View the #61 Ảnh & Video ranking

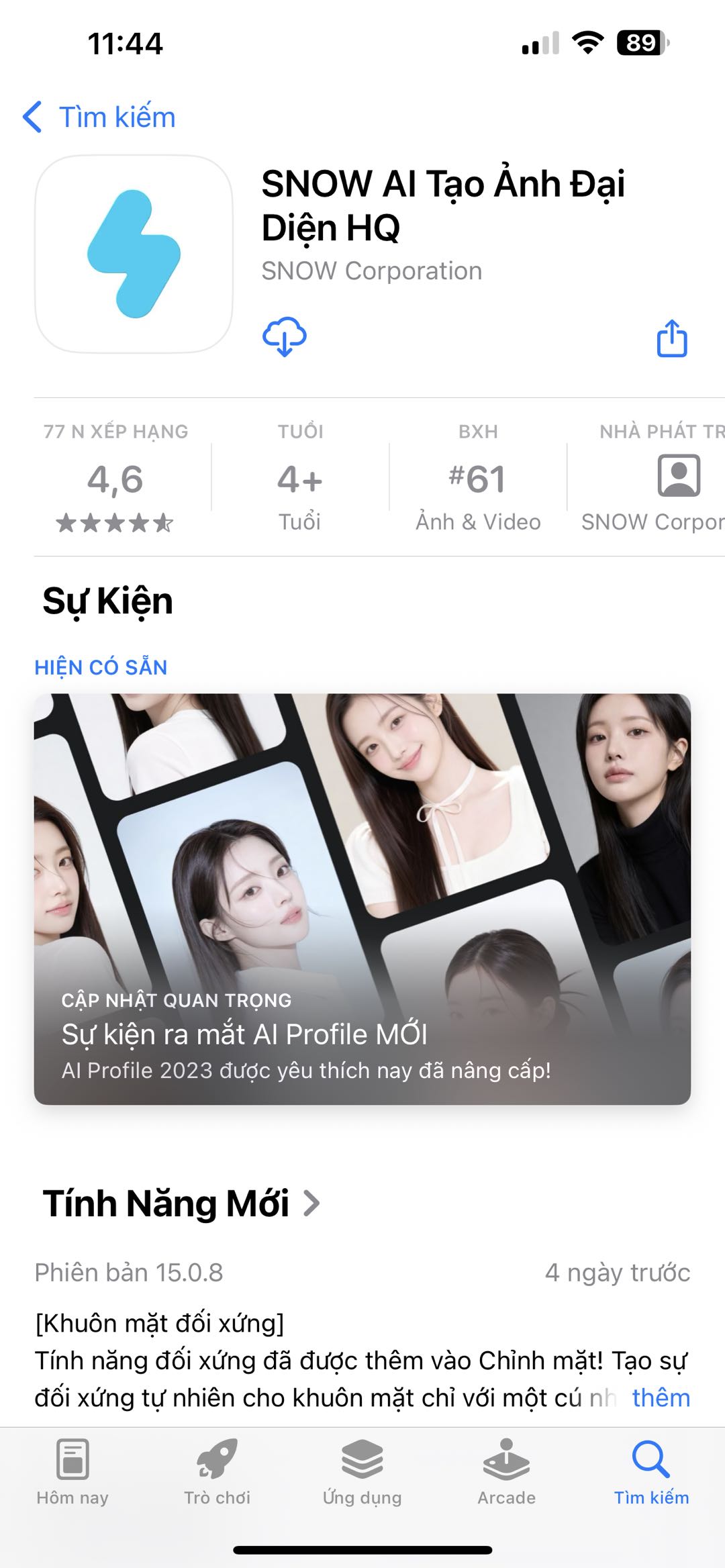(477, 479)
